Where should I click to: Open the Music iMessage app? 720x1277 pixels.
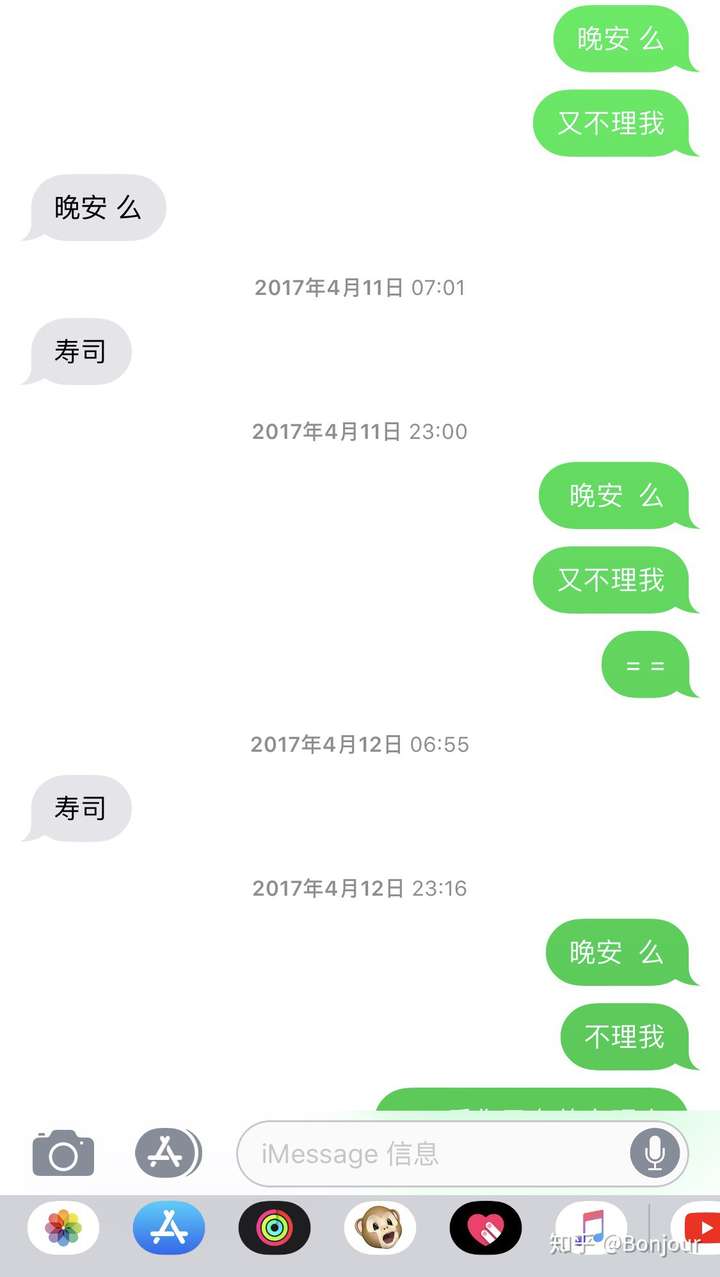591,1228
